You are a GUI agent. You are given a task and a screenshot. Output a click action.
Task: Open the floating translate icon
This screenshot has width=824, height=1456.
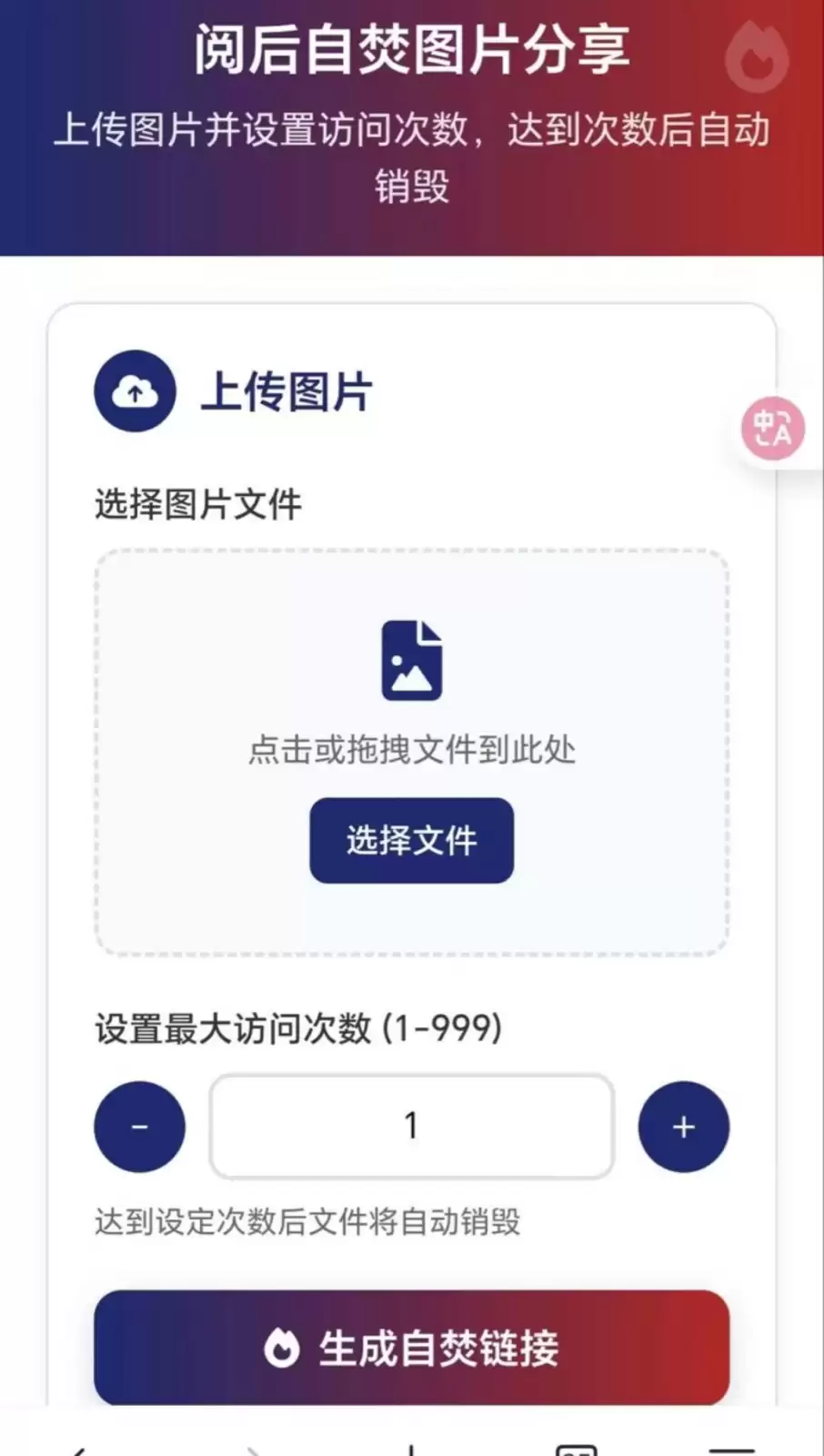pyautogui.click(x=772, y=429)
